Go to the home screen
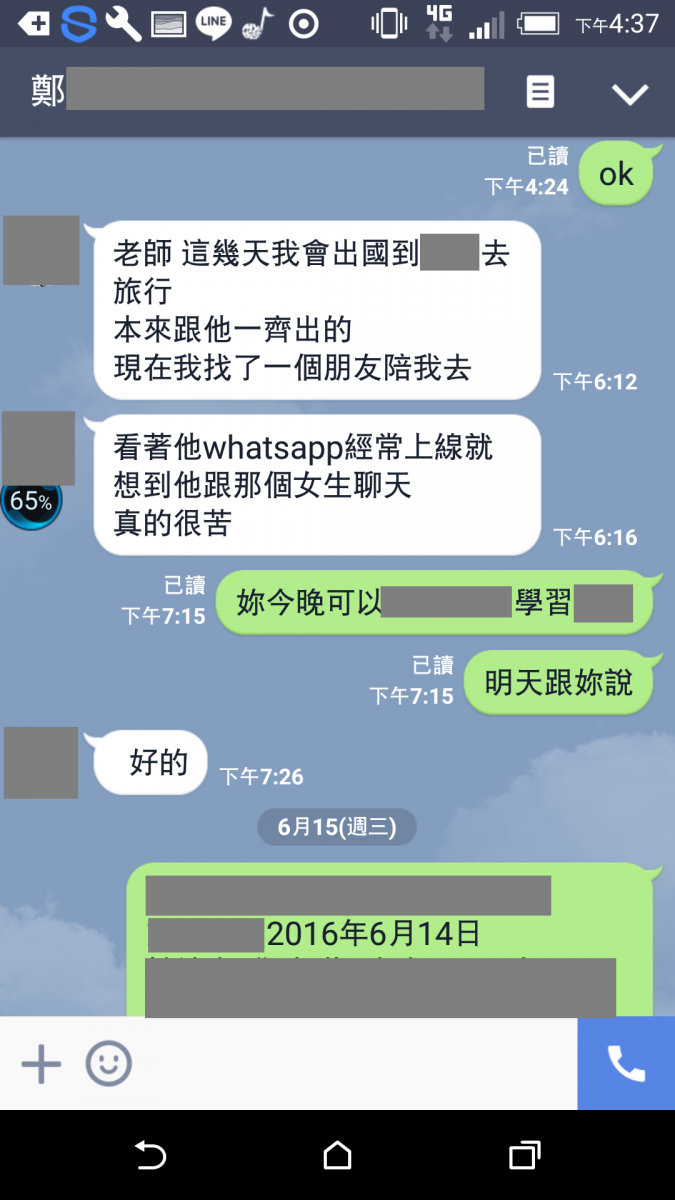 coord(338,1155)
